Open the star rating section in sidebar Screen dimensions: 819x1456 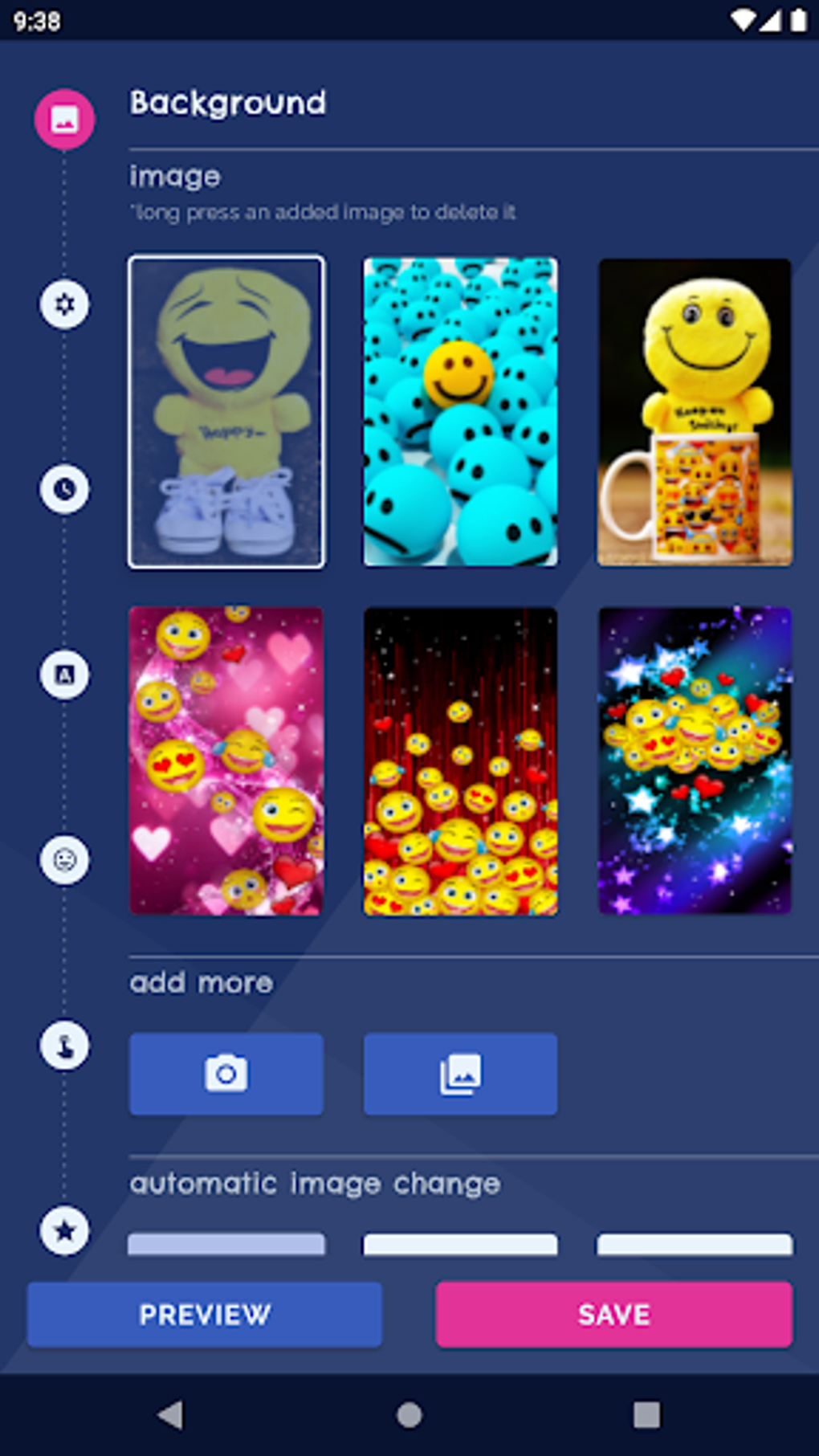coord(64,1229)
